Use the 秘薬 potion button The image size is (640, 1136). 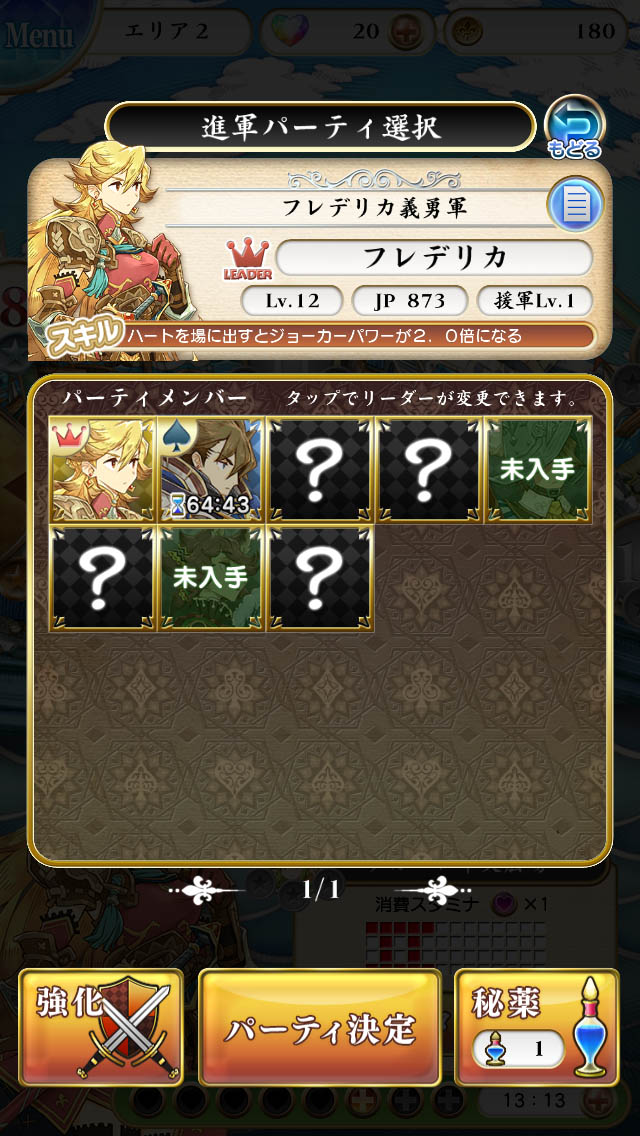(x=537, y=1027)
